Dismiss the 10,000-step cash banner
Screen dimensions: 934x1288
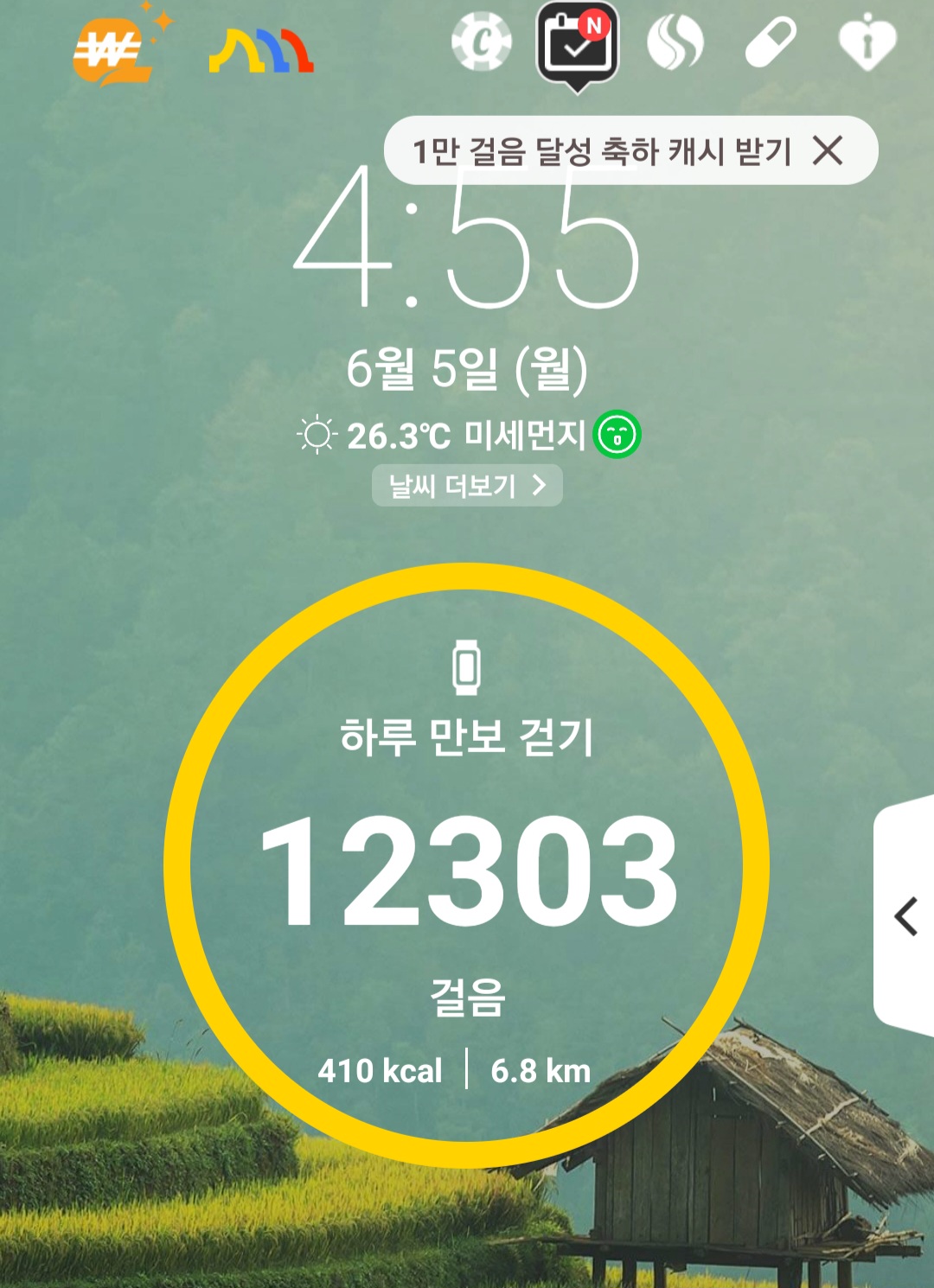pos(828,150)
